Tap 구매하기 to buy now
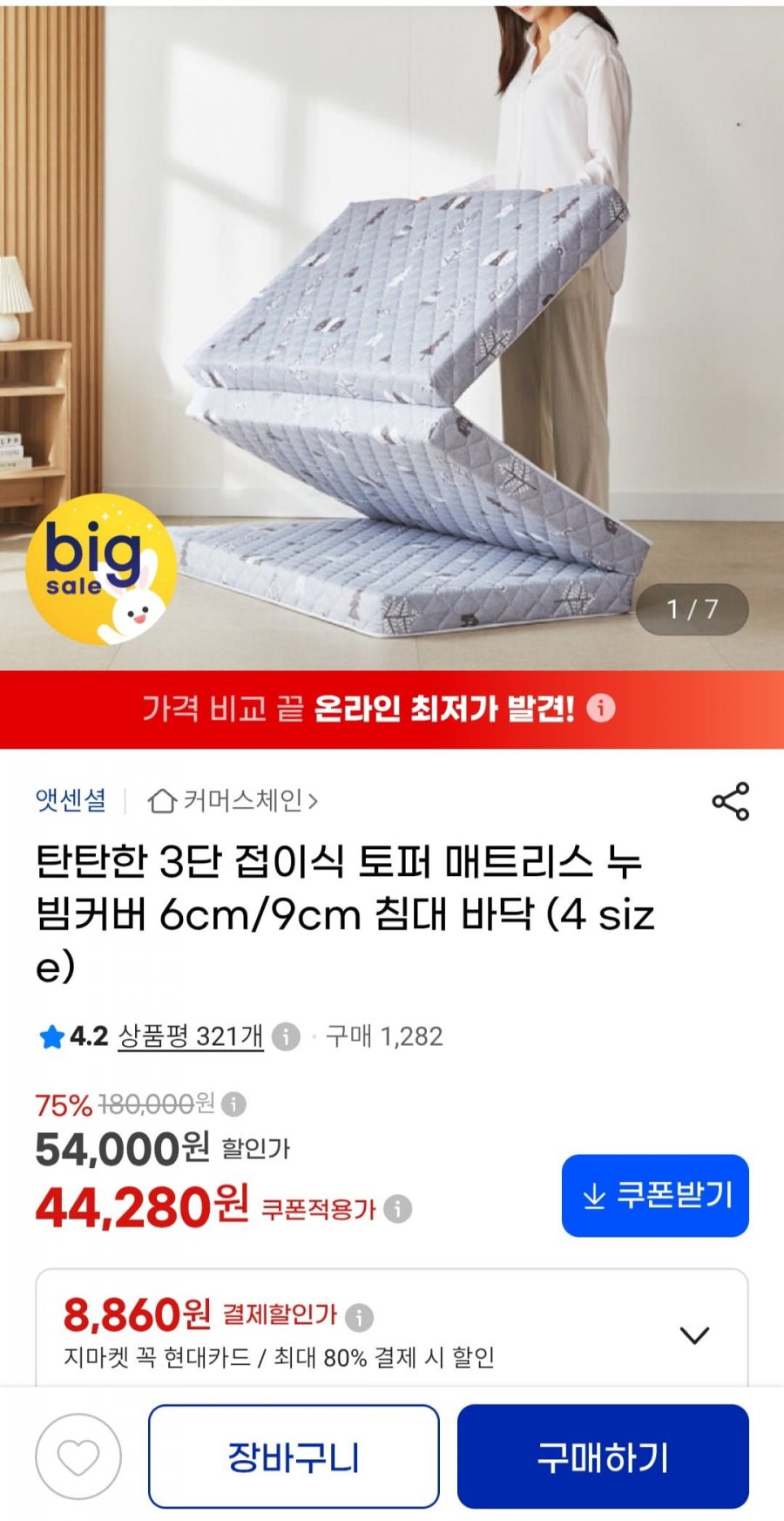Viewport: 784px width, 1521px height. click(603, 1456)
